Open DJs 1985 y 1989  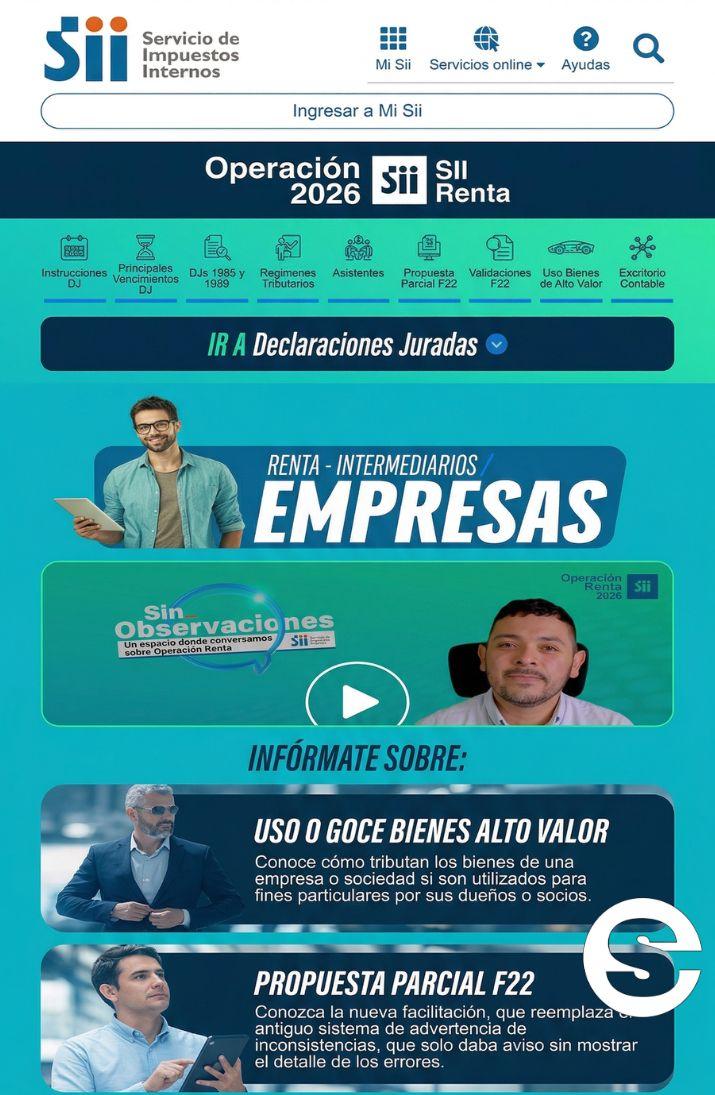coord(217,263)
